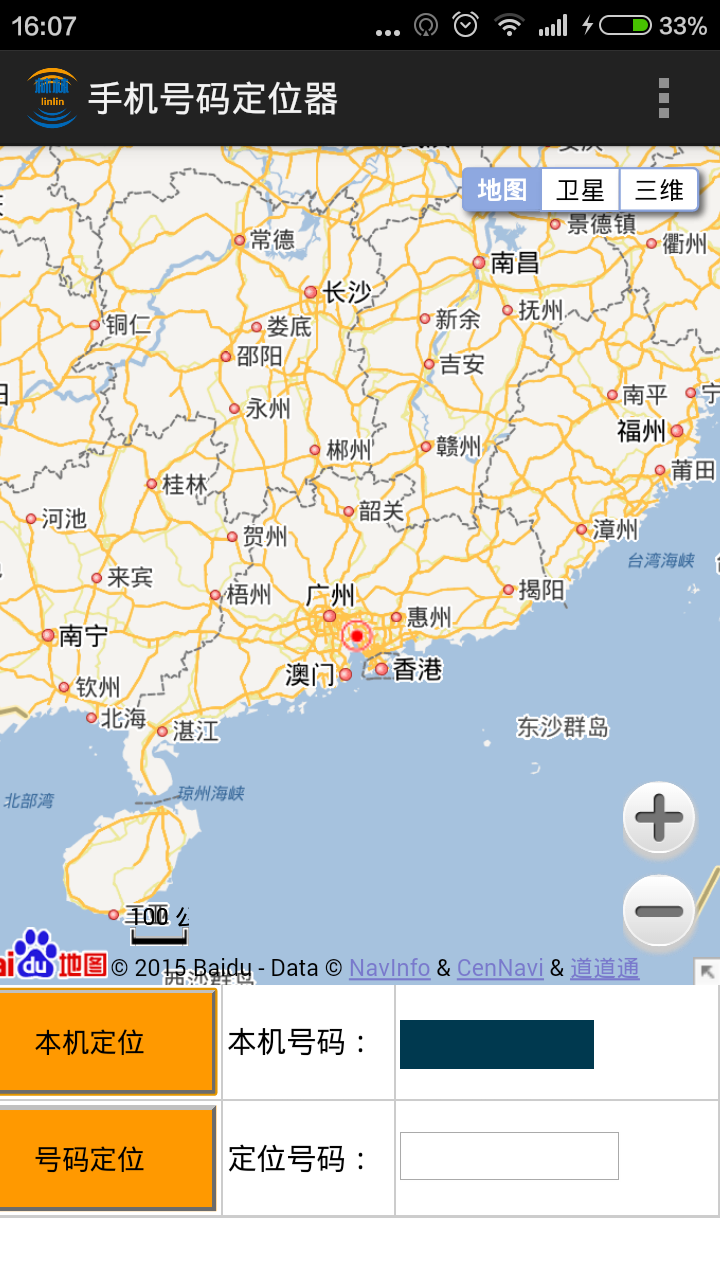Viewport: 720px width, 1280px height.
Task: Open the 道道通 attribution link
Action: click(x=604, y=967)
